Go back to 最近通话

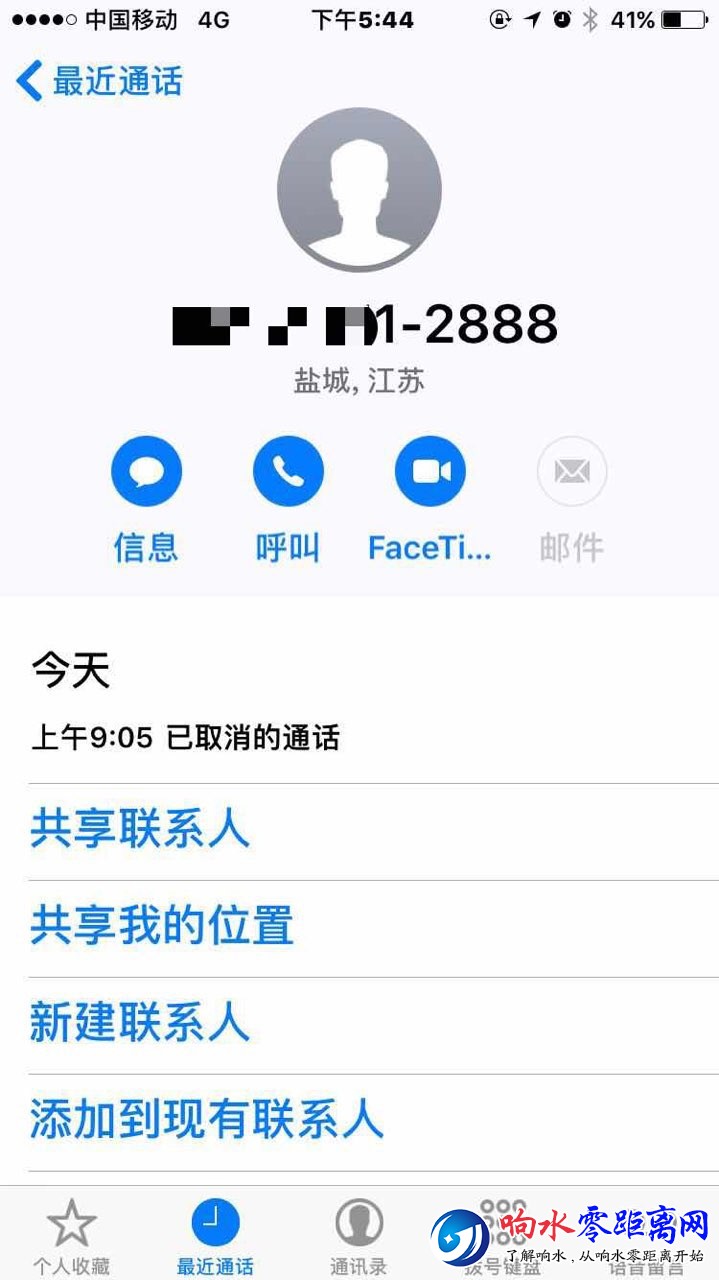click(x=100, y=80)
